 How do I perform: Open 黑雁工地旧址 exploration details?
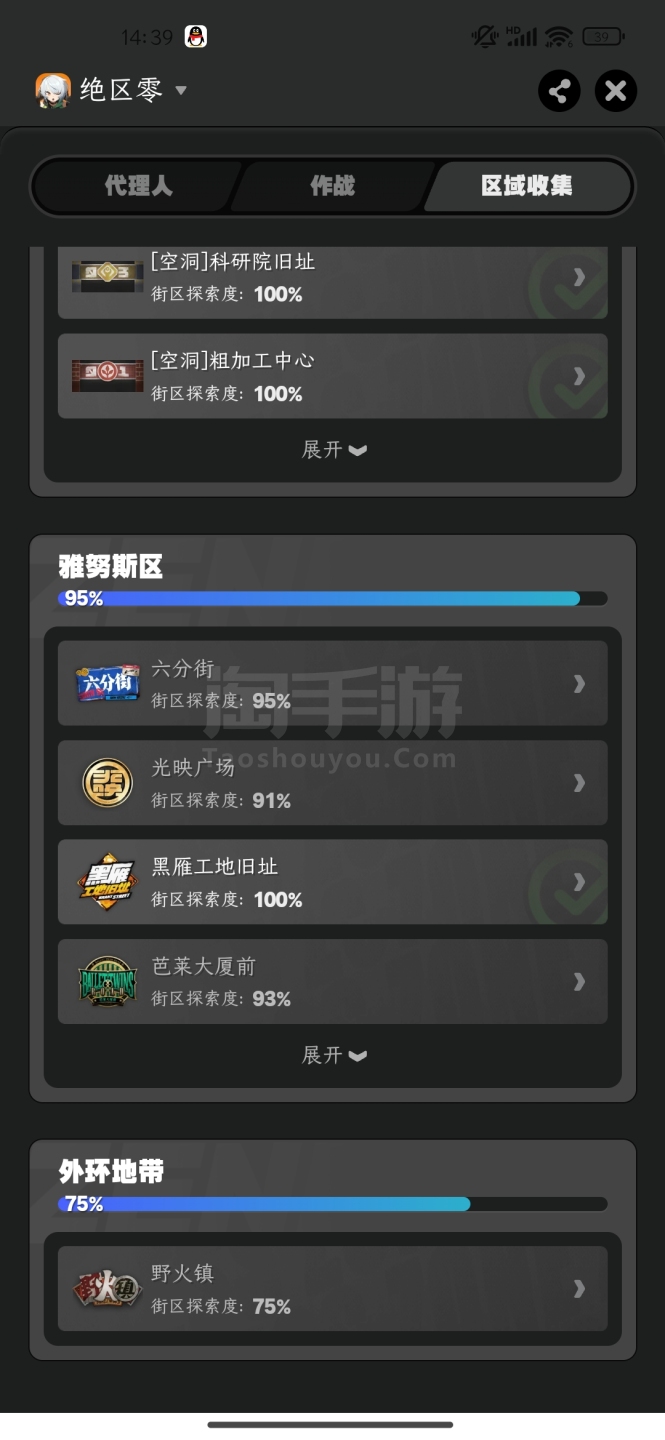332,881
